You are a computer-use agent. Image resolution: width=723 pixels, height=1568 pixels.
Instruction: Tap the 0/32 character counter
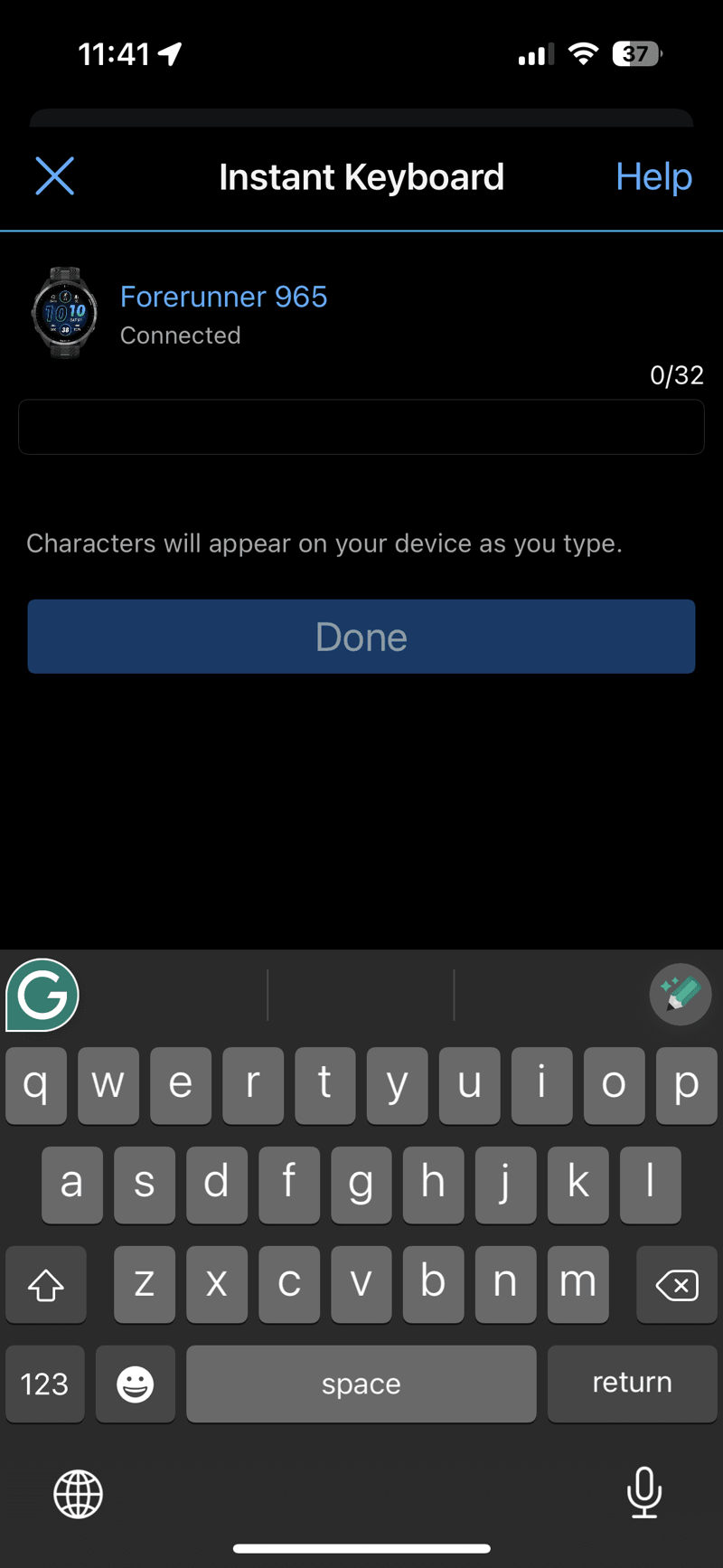pyautogui.click(x=677, y=375)
